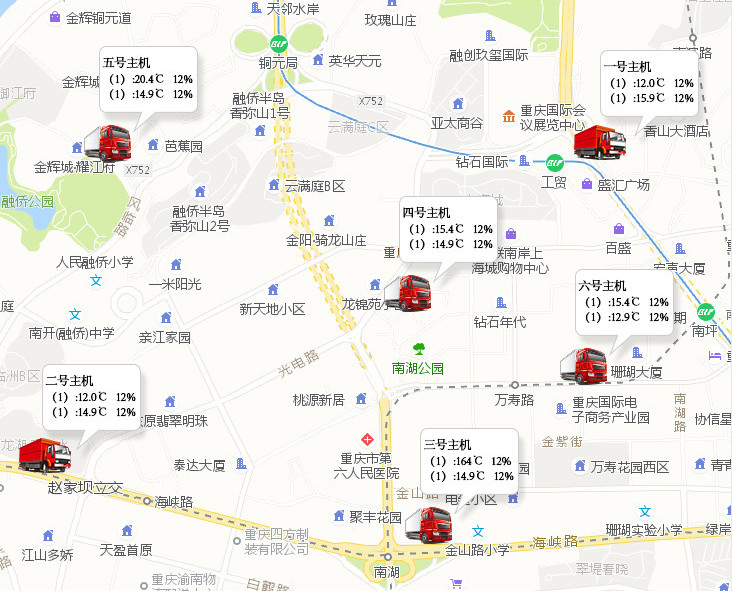This screenshot has height=592, width=732.
Task: Open the 四号主机 temperature info bubble
Action: pos(448,228)
